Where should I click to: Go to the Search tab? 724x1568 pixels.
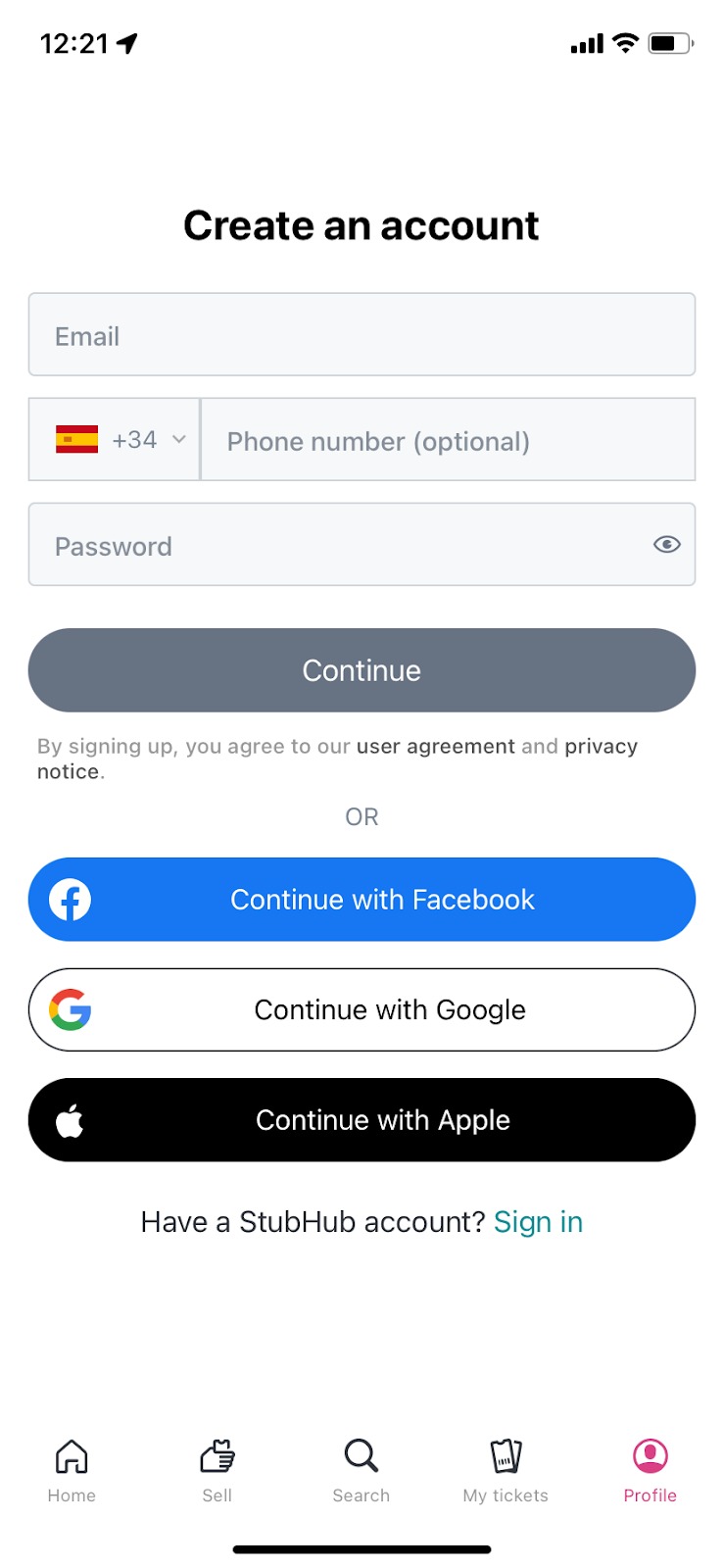click(x=362, y=1470)
